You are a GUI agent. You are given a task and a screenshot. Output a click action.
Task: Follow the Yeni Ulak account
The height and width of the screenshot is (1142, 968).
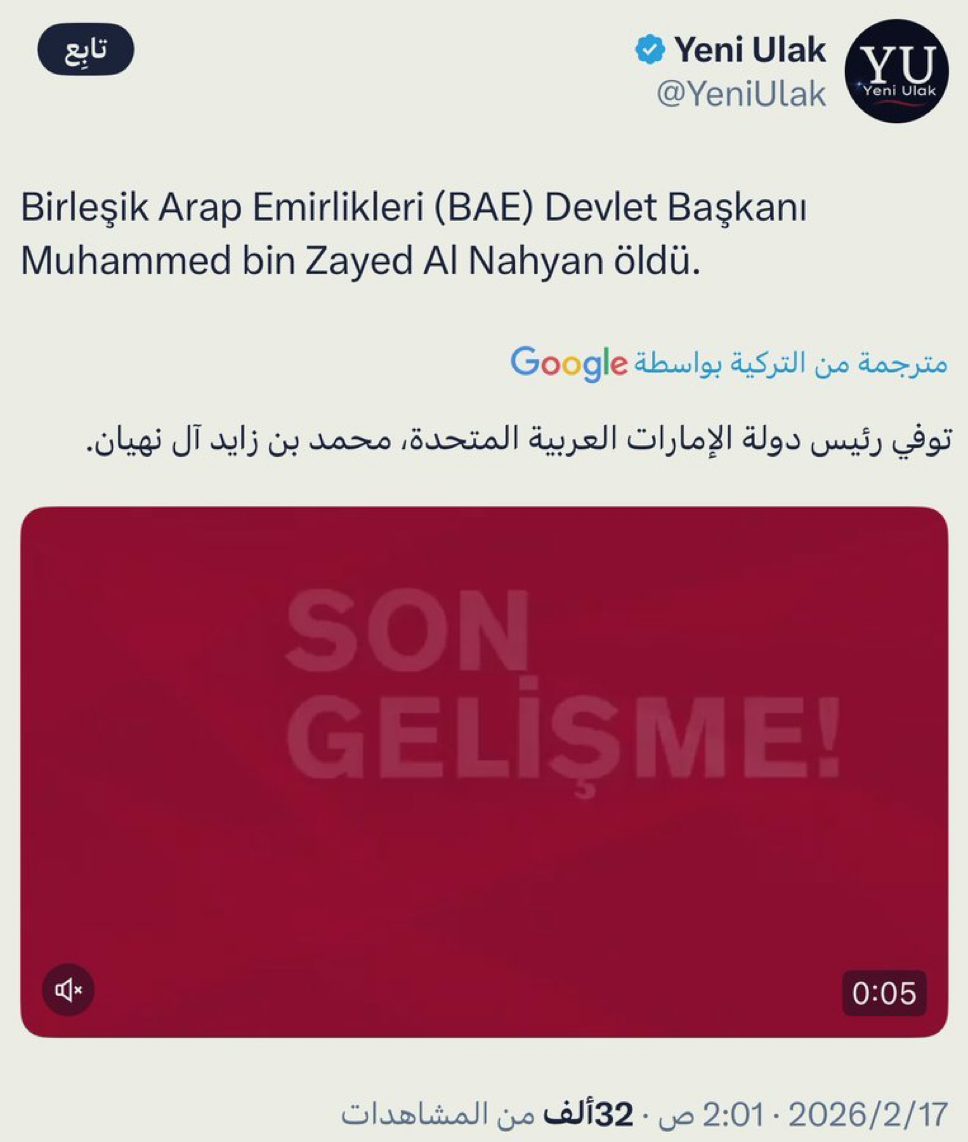tap(85, 52)
